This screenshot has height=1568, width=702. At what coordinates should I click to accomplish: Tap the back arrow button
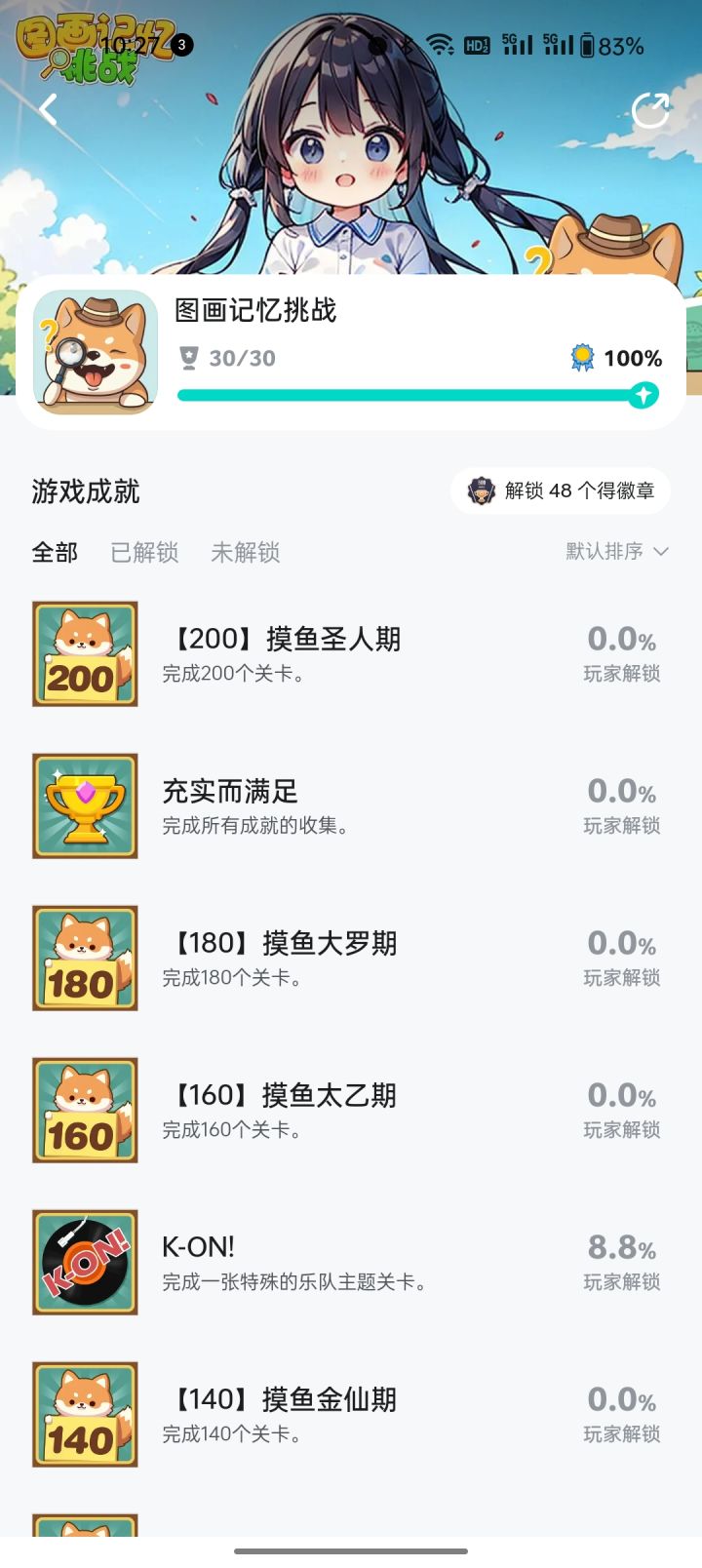tap(47, 111)
